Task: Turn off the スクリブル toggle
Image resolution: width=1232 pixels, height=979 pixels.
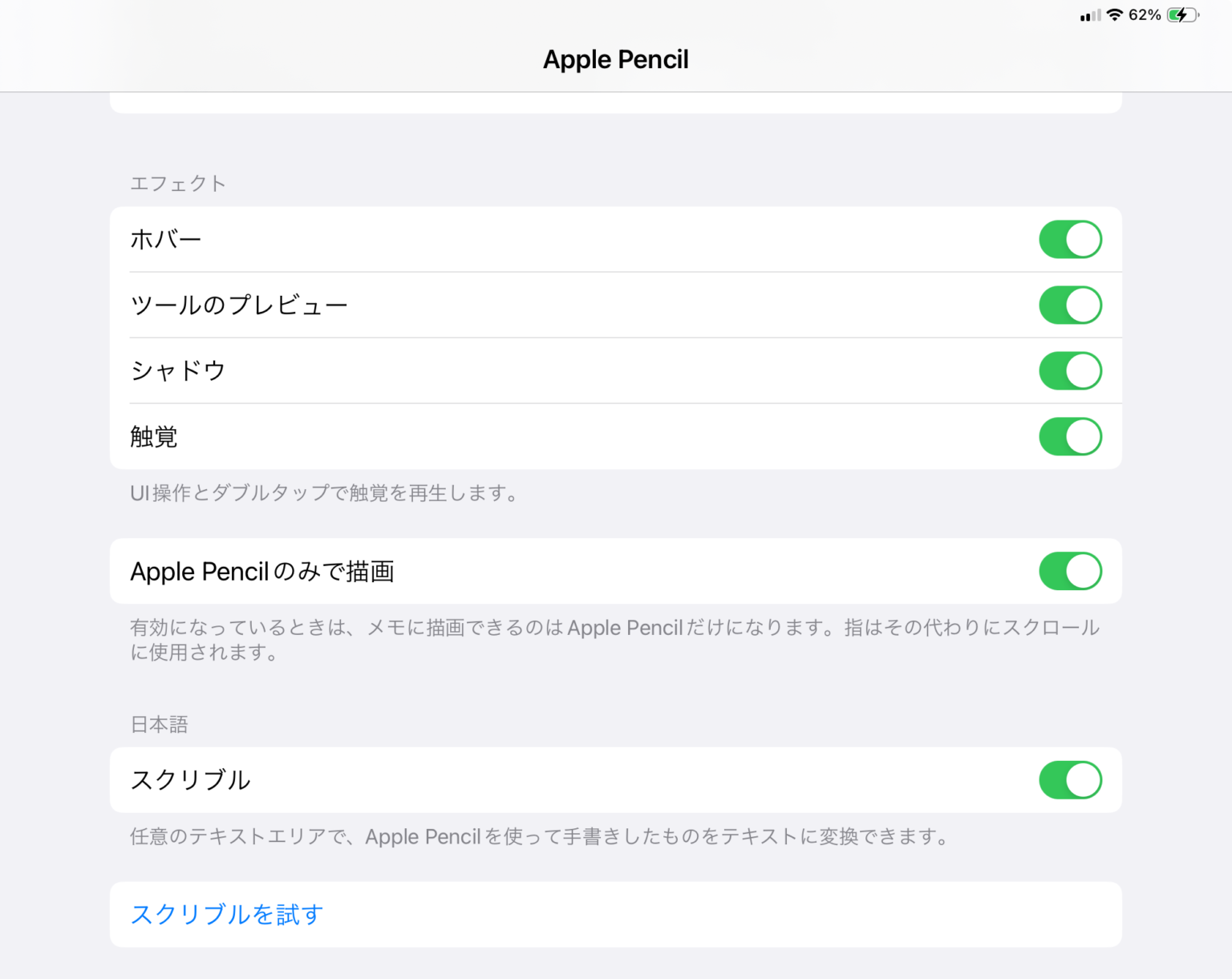Action: click(1070, 780)
